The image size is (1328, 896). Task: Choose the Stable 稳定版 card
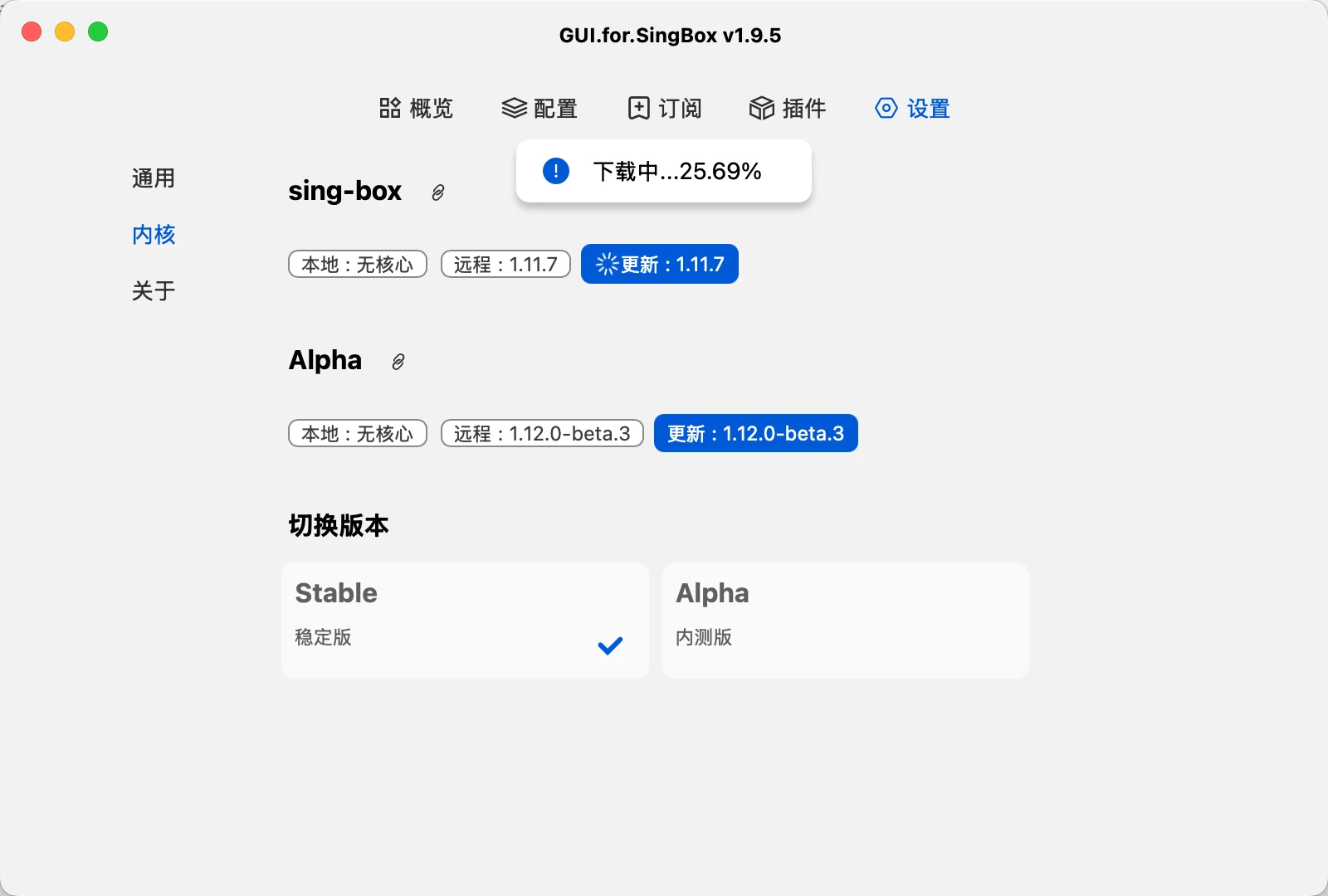coord(465,621)
